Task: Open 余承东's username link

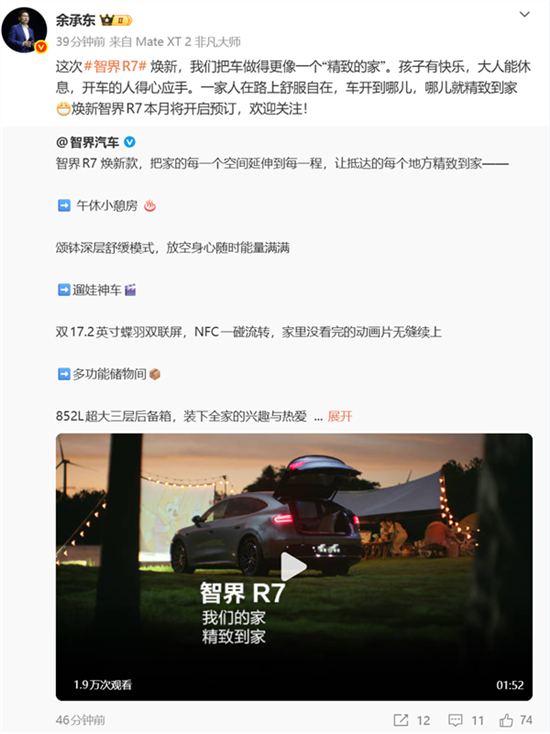Action: [x=75, y=20]
